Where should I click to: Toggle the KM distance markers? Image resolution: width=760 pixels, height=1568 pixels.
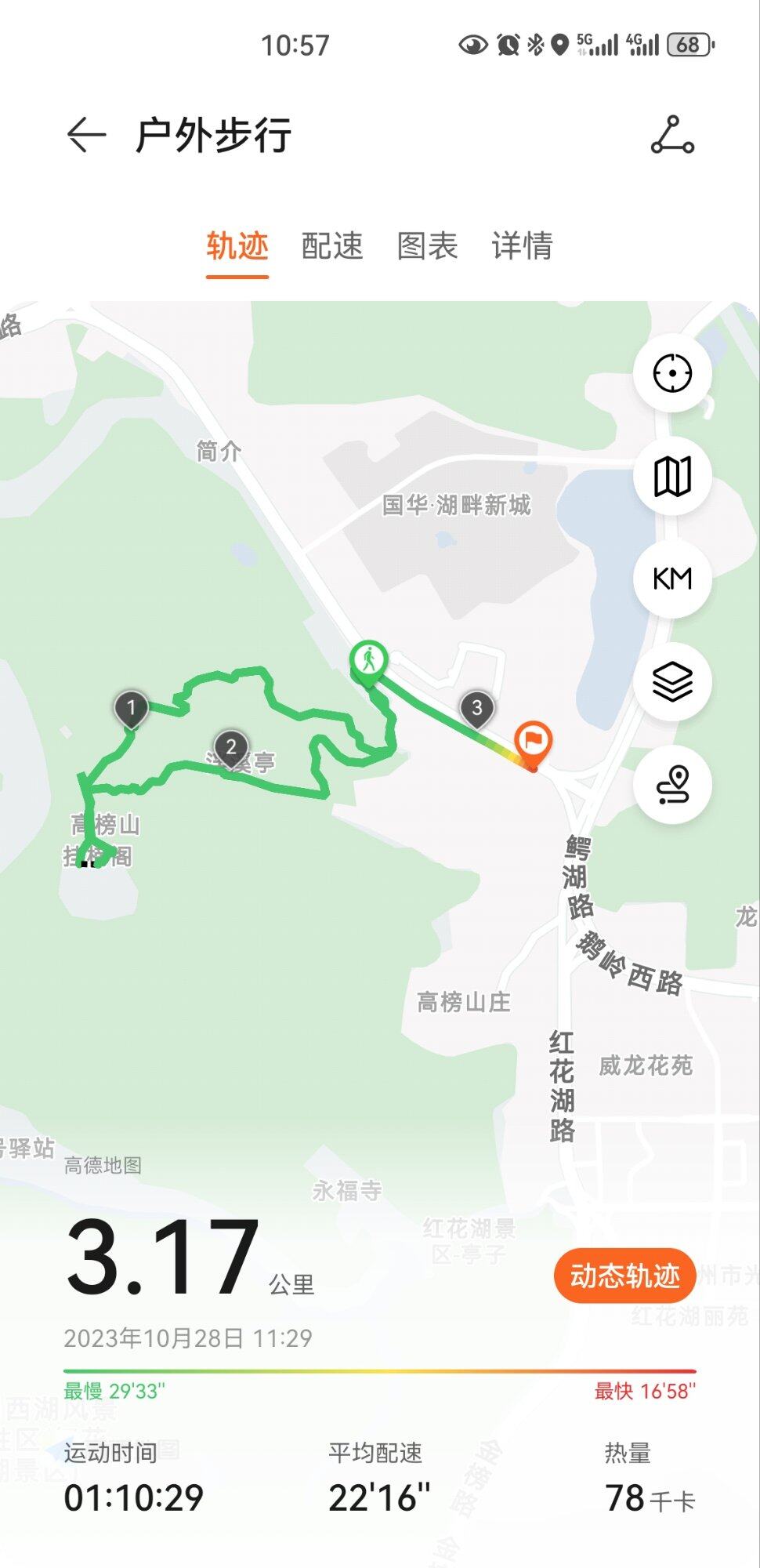(672, 579)
